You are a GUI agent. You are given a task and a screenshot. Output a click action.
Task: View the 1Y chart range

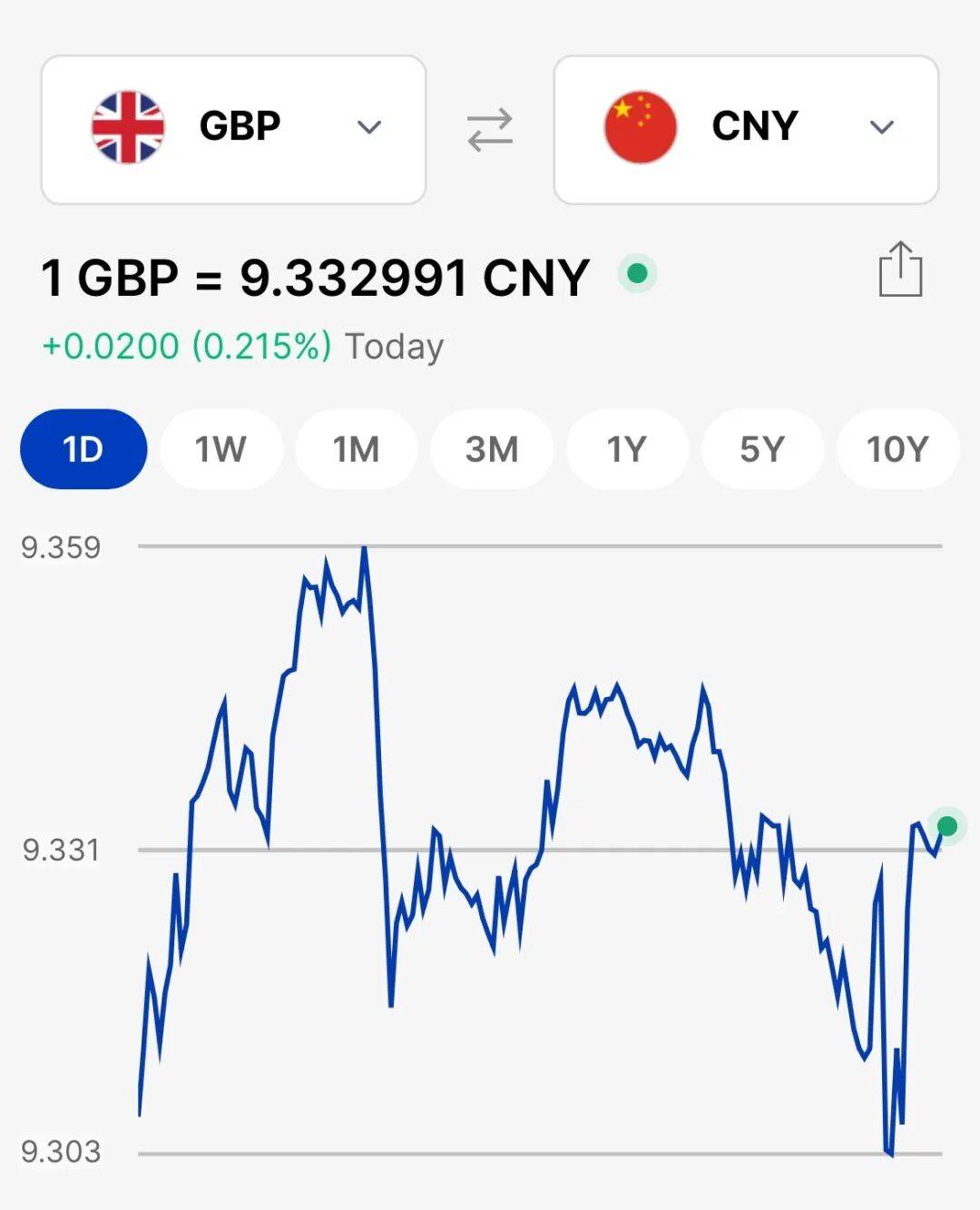(626, 449)
